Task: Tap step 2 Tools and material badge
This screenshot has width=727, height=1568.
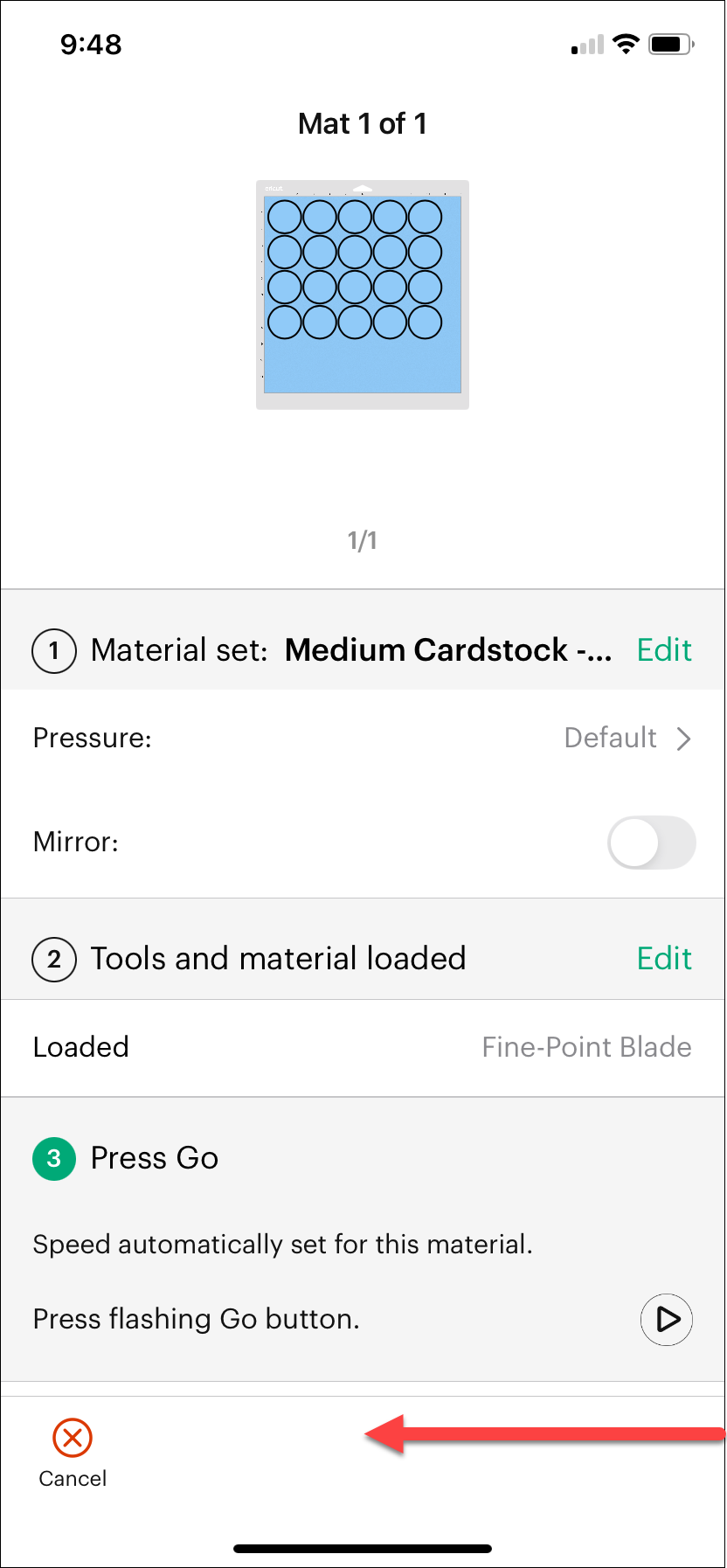Action: [53, 959]
